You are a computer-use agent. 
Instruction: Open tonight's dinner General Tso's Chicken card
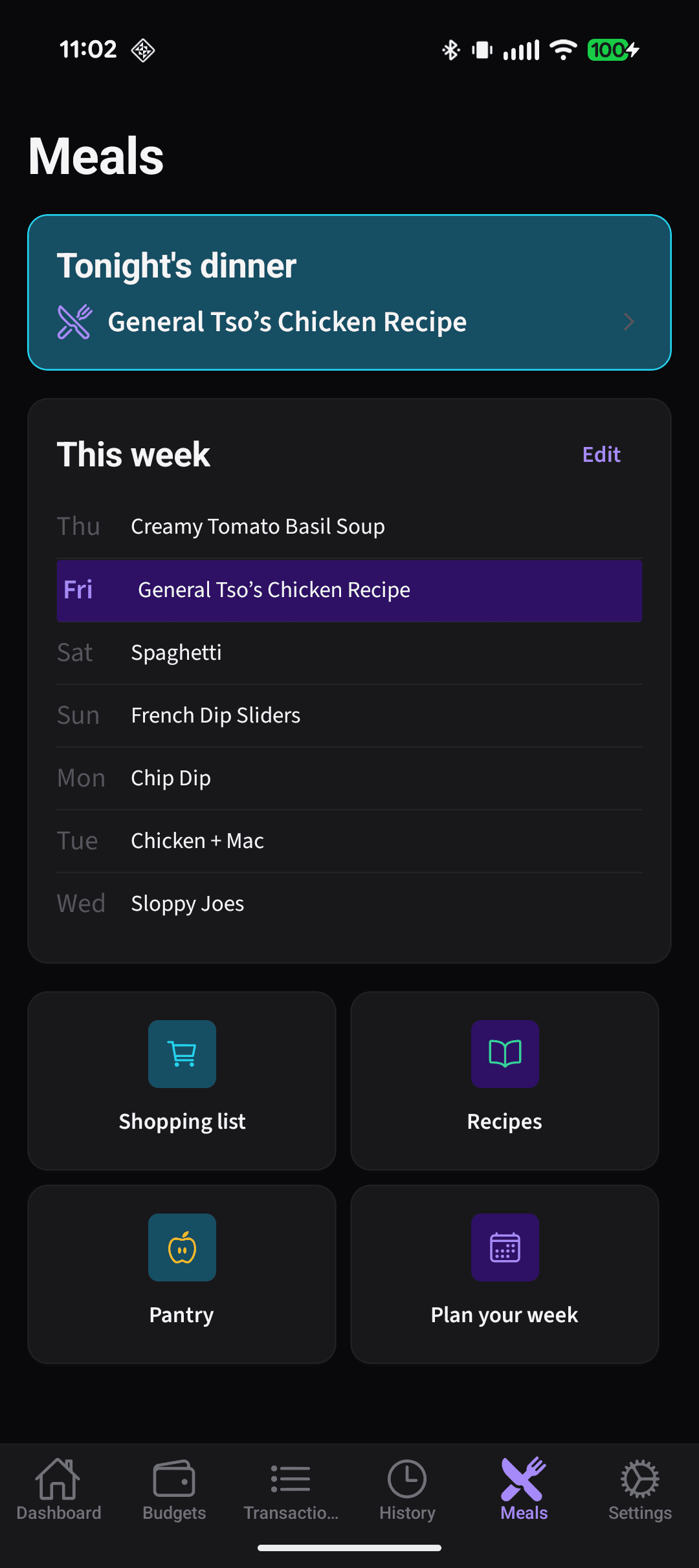click(349, 292)
